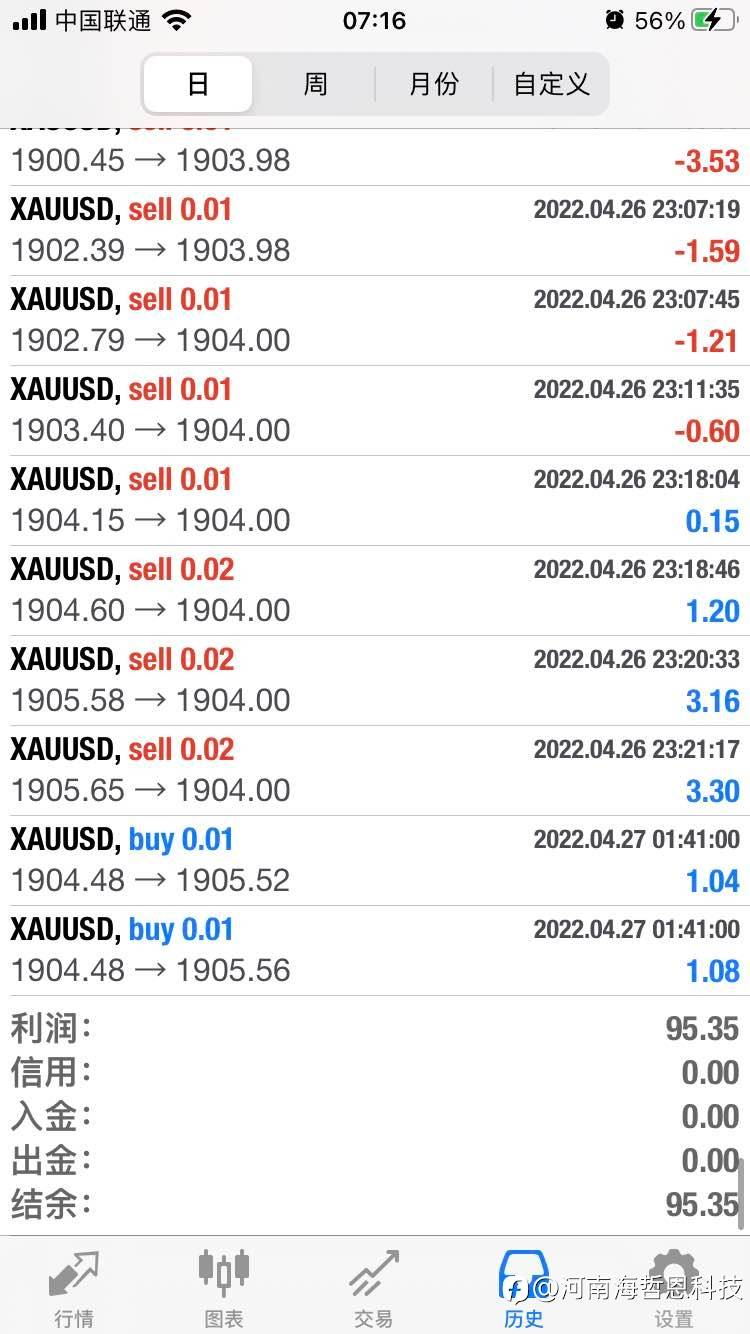Expand the sell trade at 23:11:35
The width and height of the screenshot is (750, 1334).
[375, 411]
